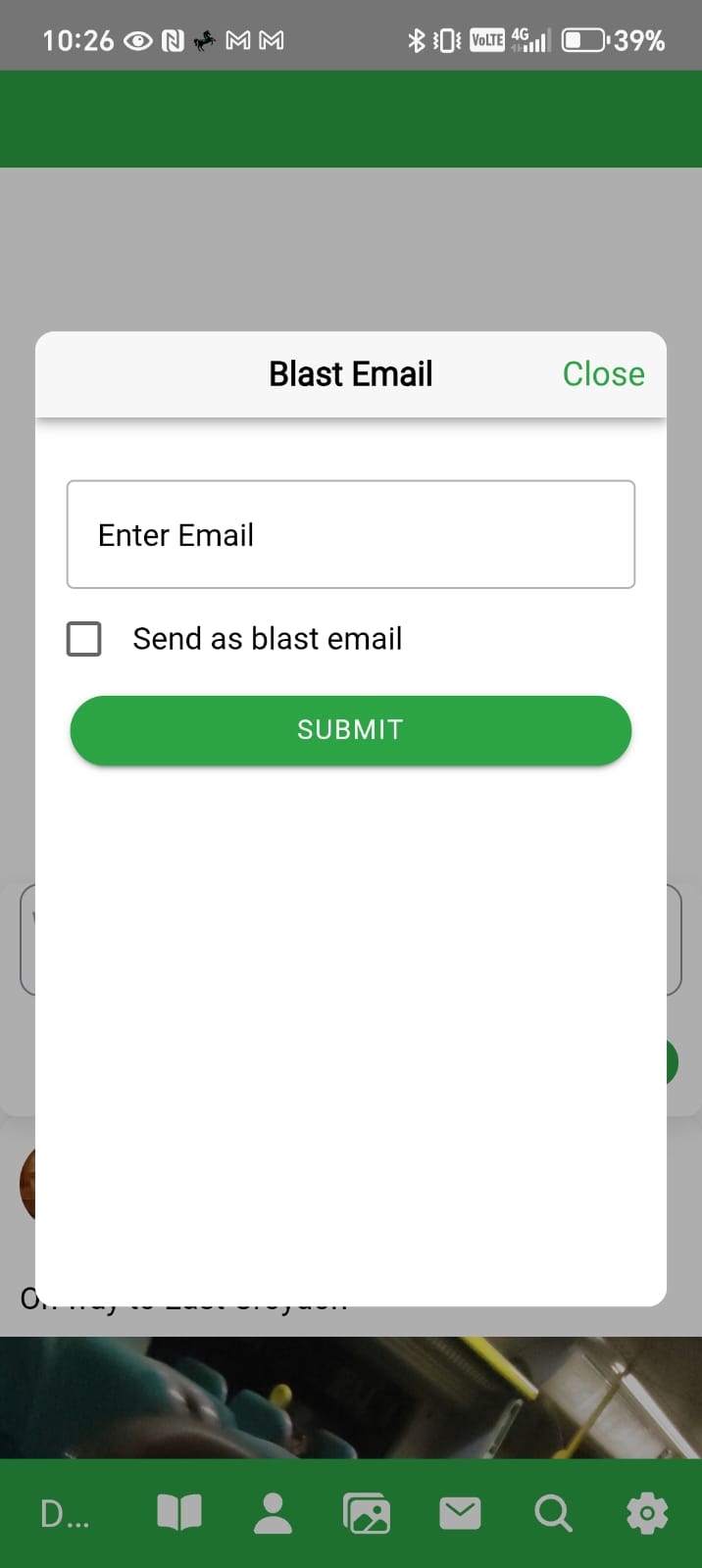Close the Blast Email dialog
702x1568 pixels.
pos(603,374)
